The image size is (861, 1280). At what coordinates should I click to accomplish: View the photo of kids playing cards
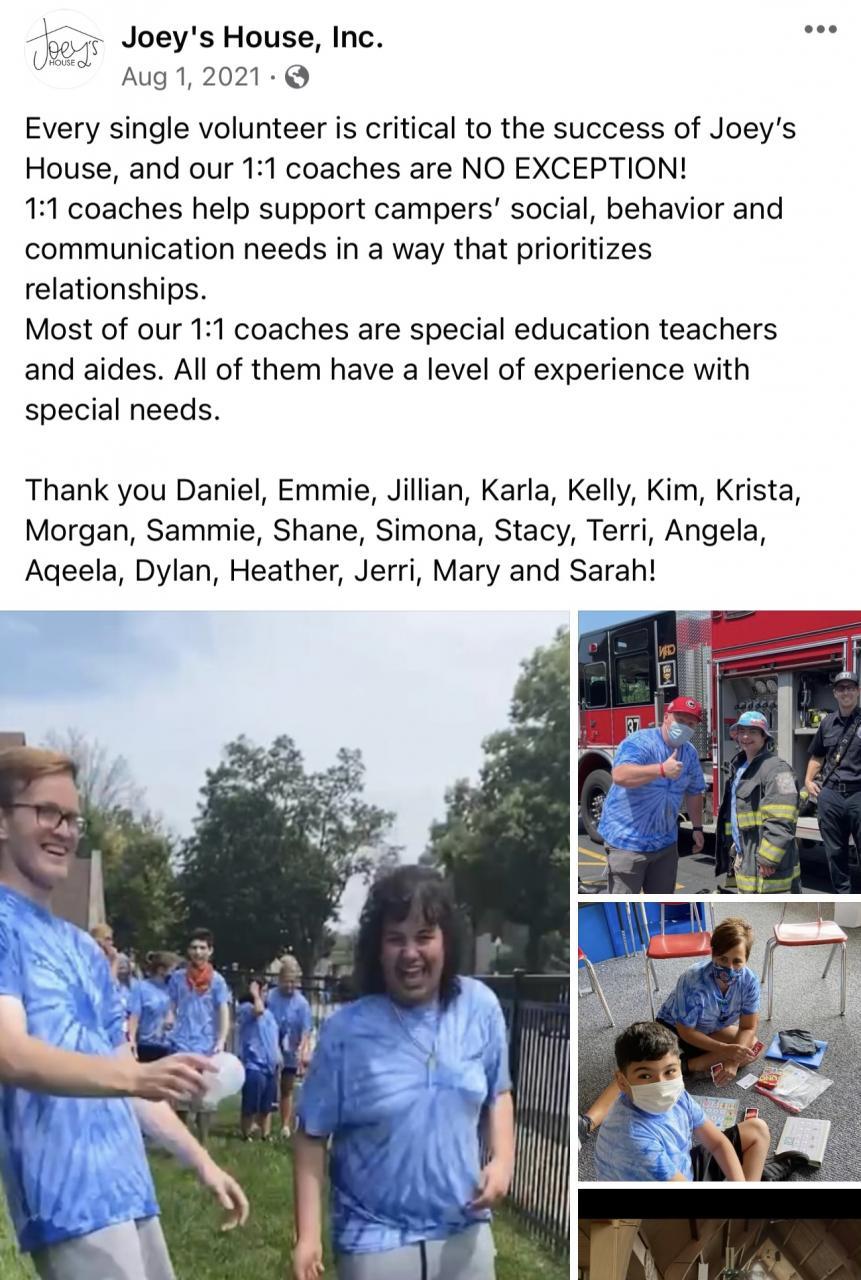click(x=719, y=1040)
